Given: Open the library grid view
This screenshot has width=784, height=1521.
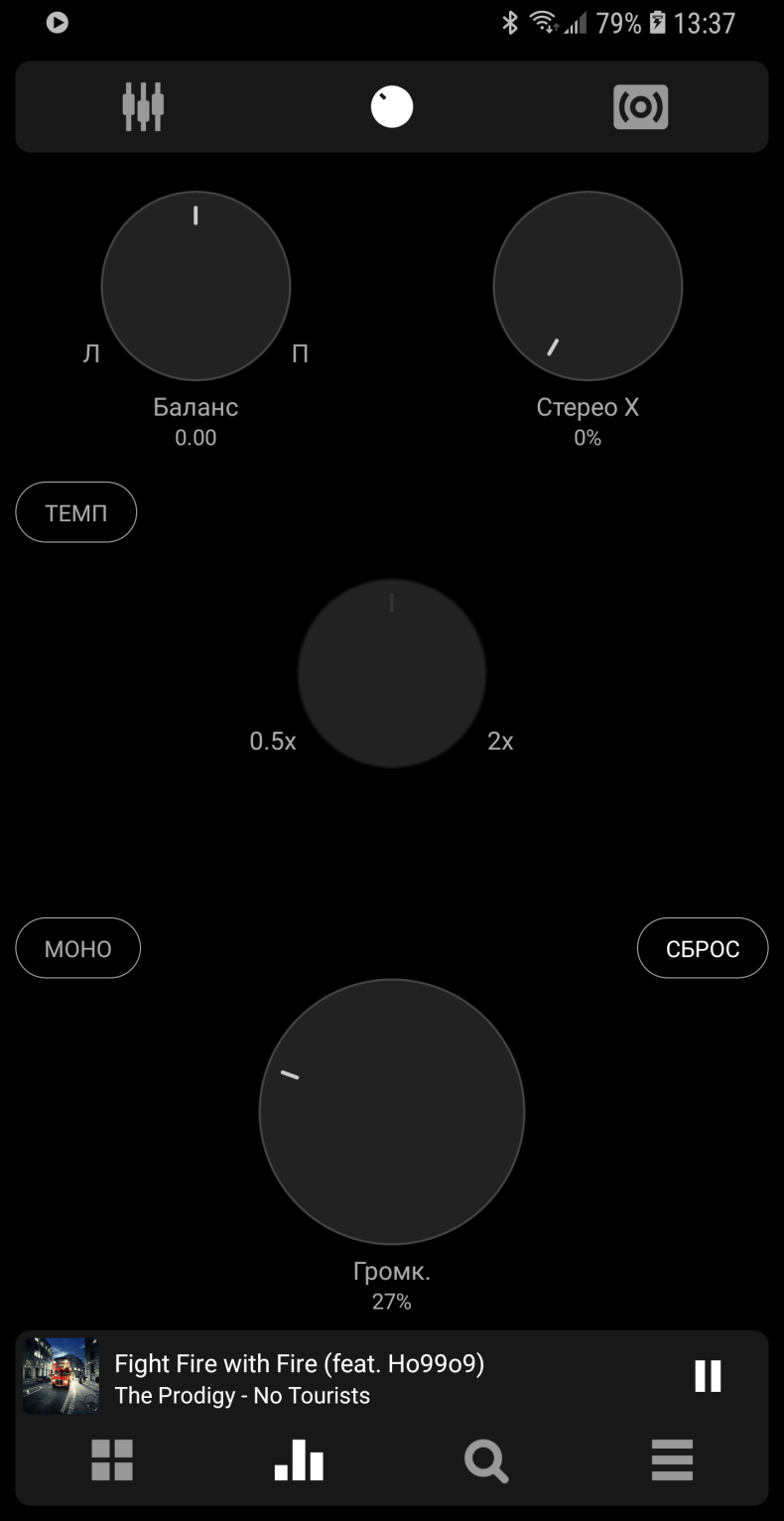Looking at the screenshot, I should [112, 1460].
